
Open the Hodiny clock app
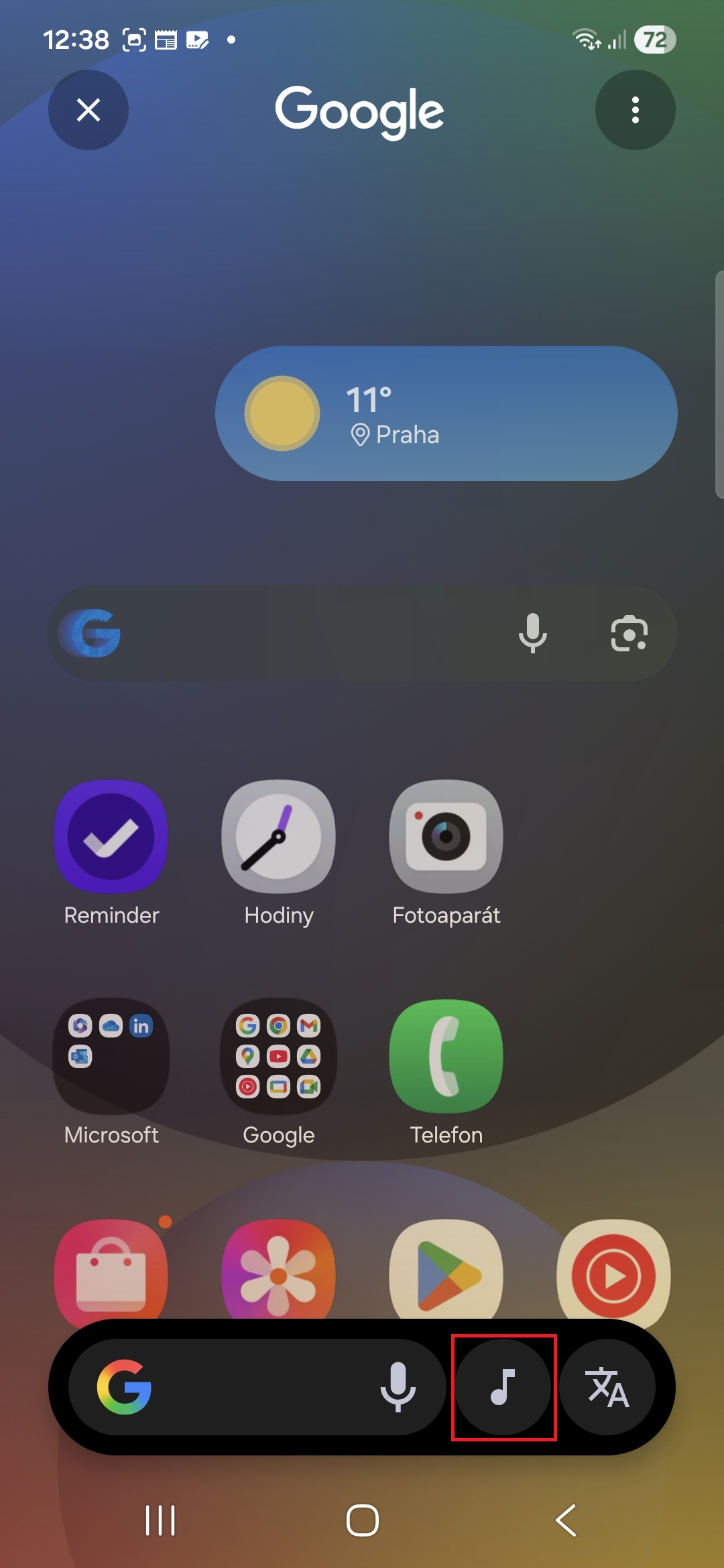click(279, 836)
